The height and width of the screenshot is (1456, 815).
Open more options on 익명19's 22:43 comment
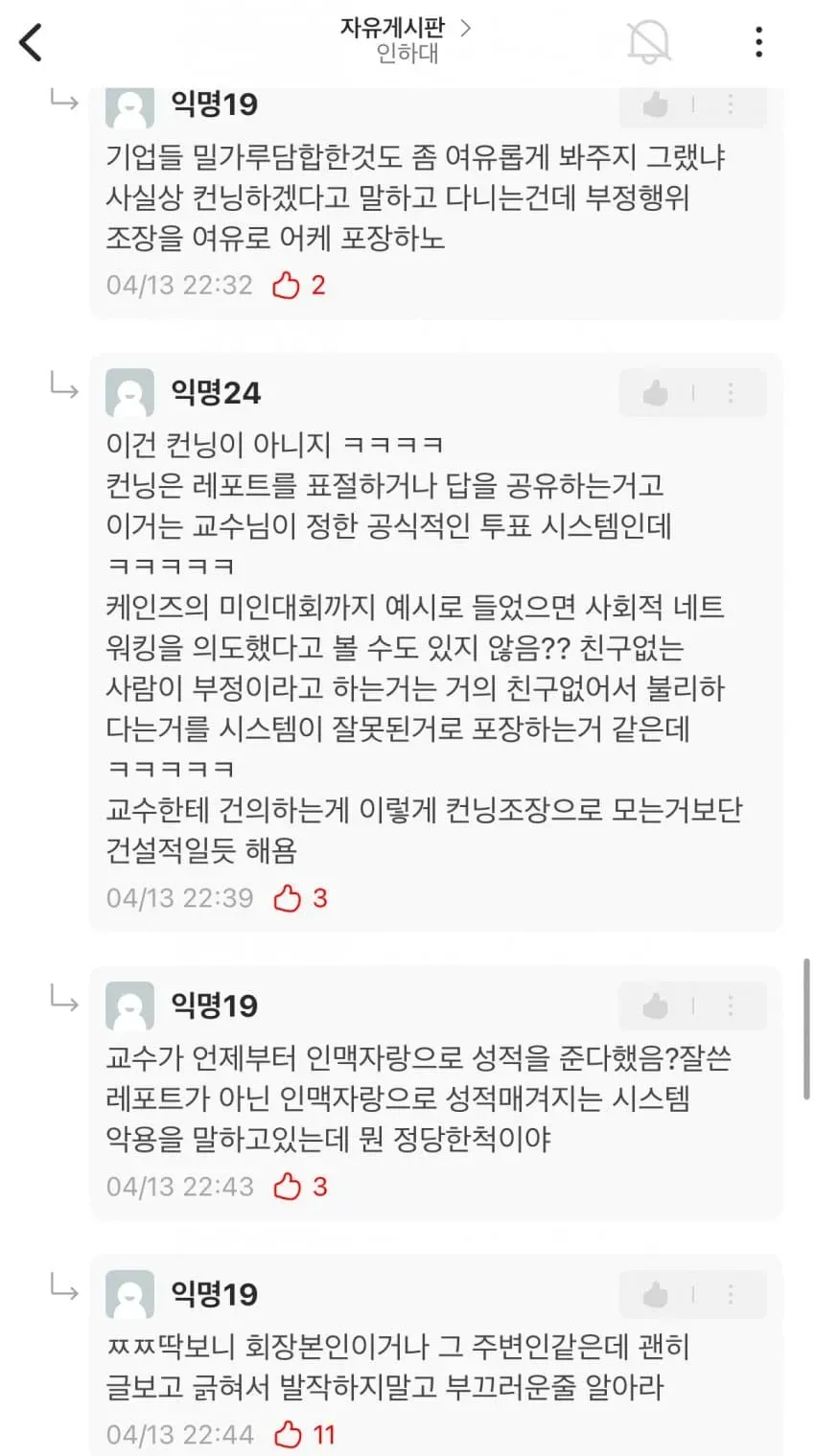[x=731, y=1005]
